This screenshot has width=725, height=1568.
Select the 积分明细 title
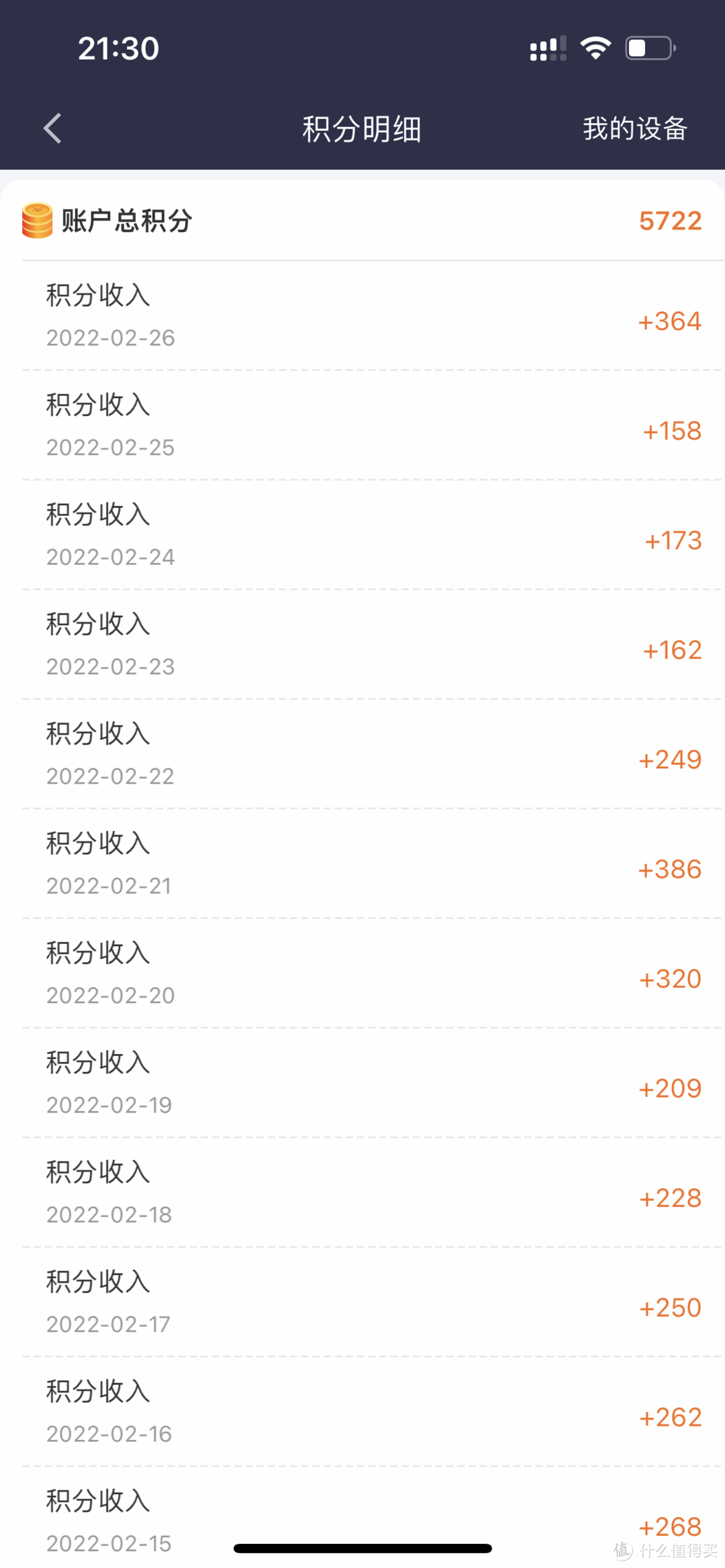[x=360, y=129]
